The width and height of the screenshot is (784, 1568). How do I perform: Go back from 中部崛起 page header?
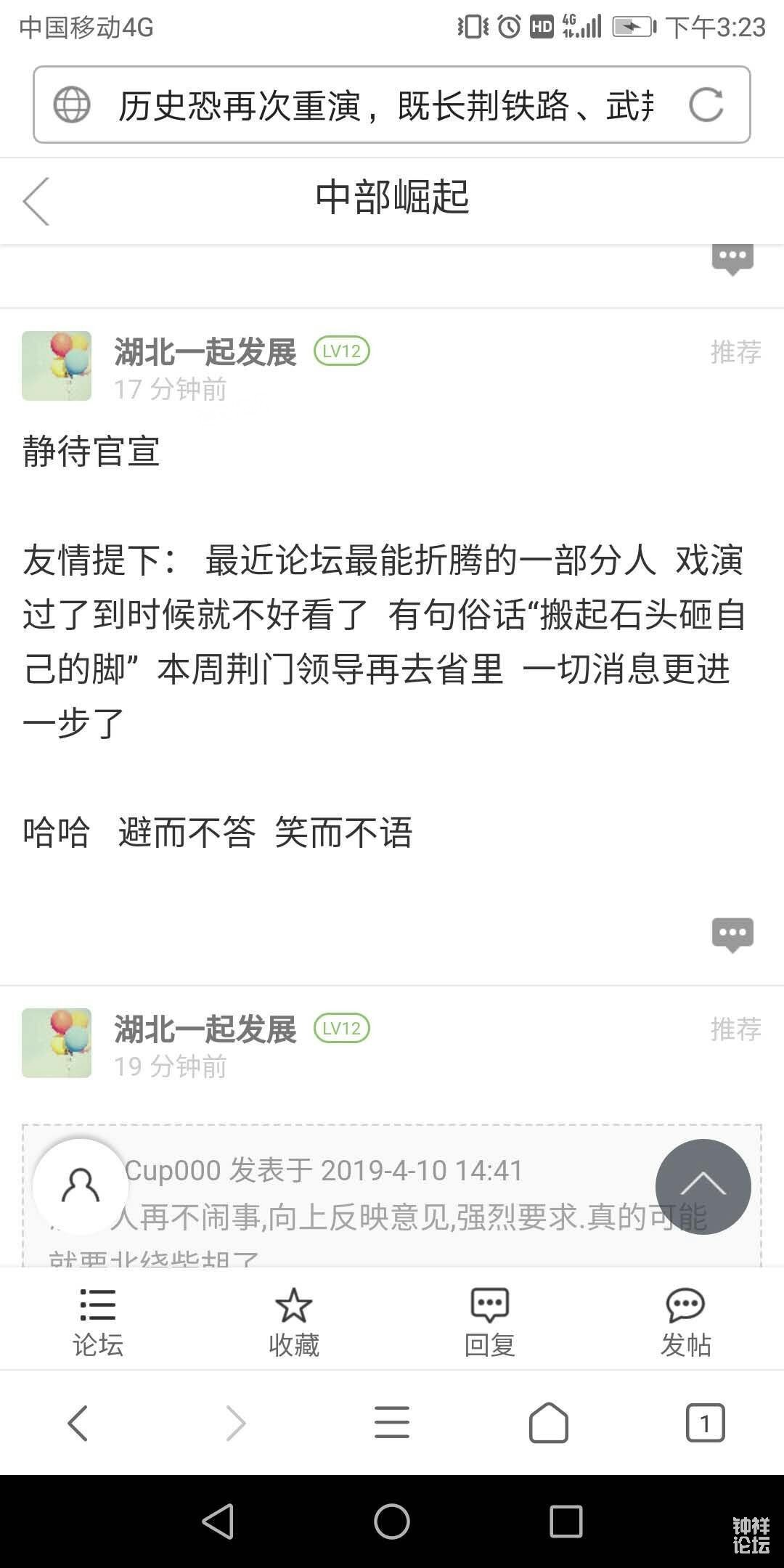click(36, 201)
